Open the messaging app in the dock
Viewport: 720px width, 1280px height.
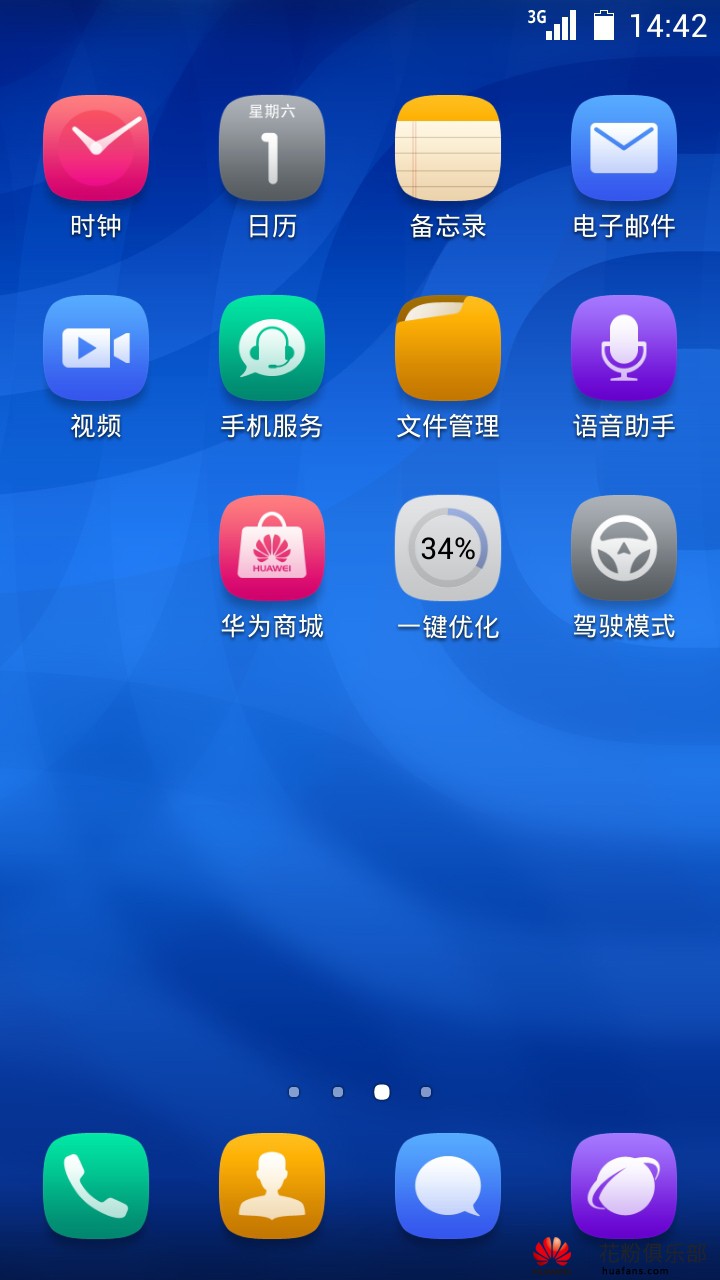448,1186
